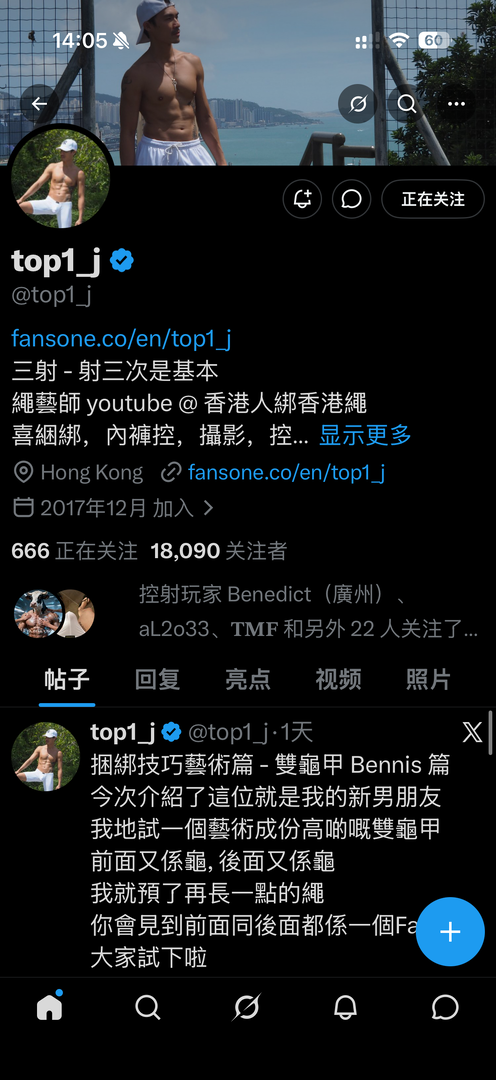Open the three-dot overflow menu

point(456,104)
